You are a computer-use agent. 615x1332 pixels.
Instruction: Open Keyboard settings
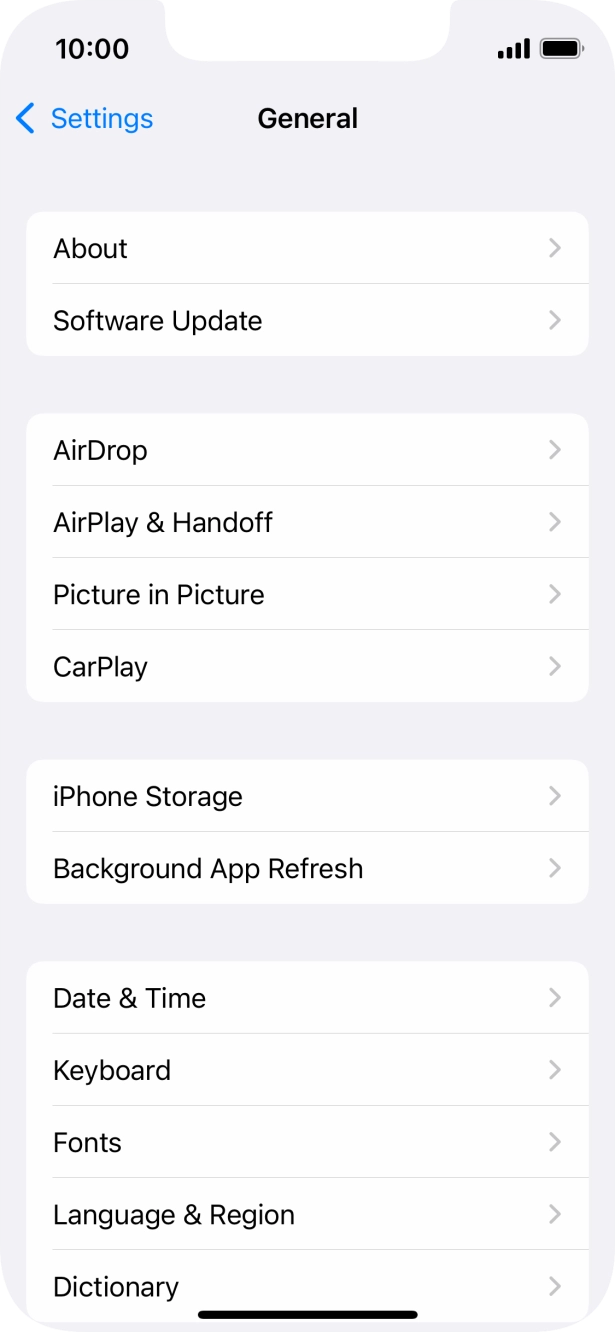[x=306, y=1070]
